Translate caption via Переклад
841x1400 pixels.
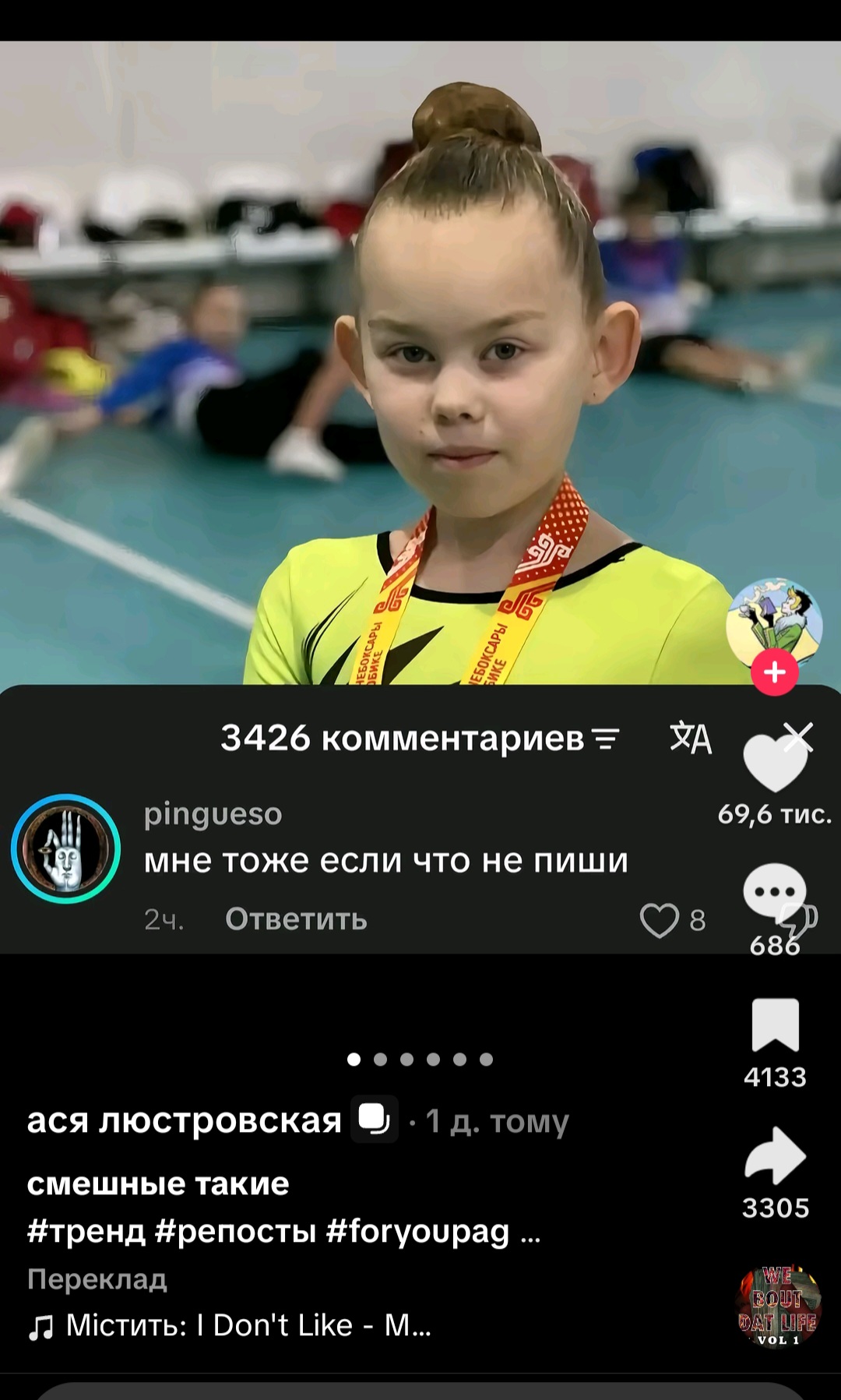tap(97, 1279)
